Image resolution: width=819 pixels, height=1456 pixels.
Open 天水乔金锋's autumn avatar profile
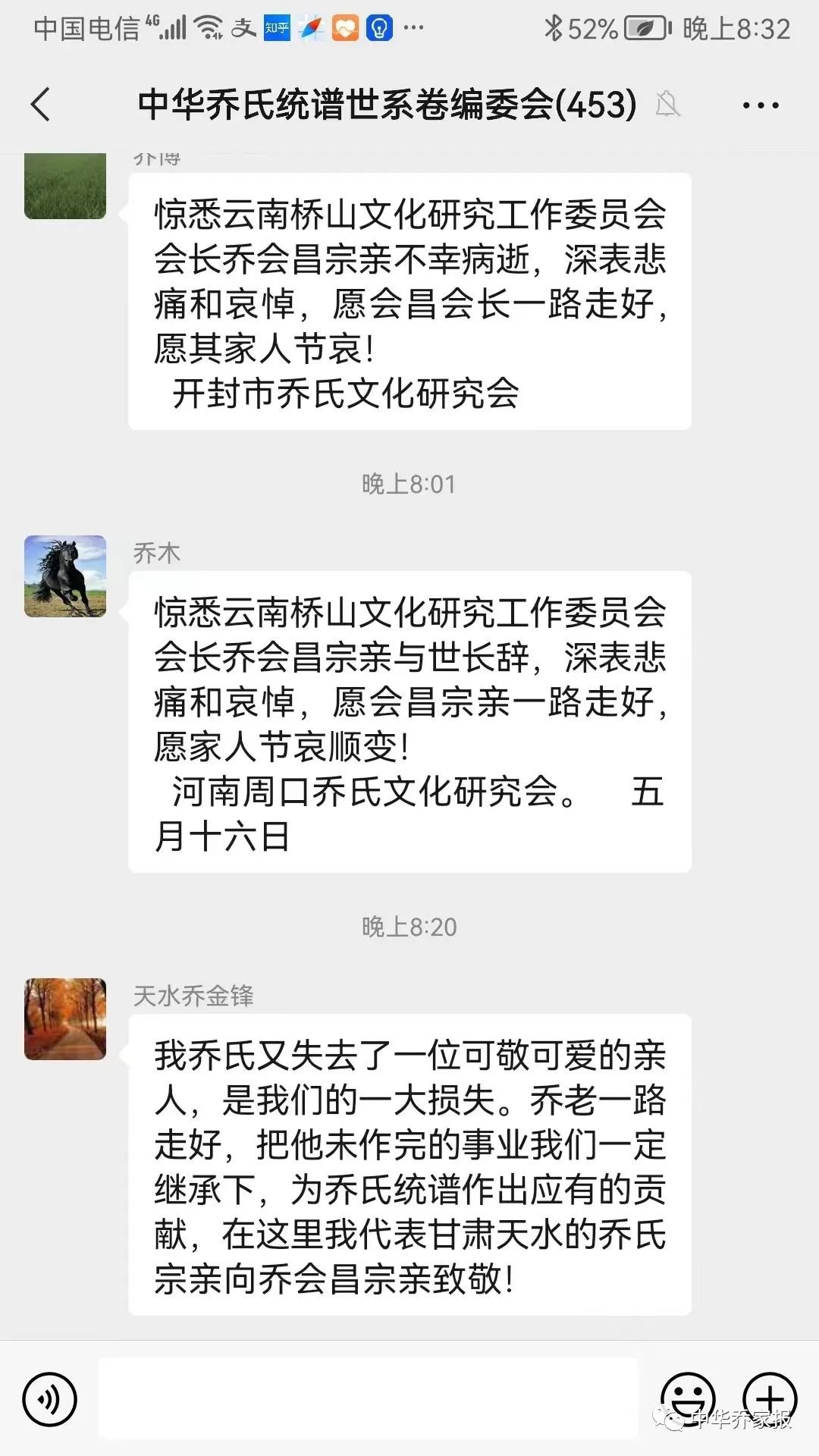point(65,1018)
